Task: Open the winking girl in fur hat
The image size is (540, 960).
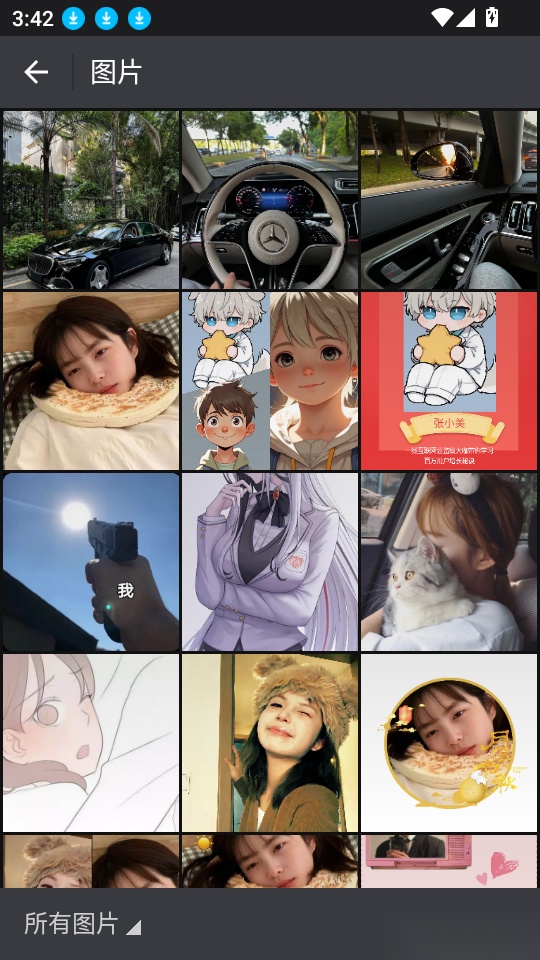Action: tap(270, 743)
